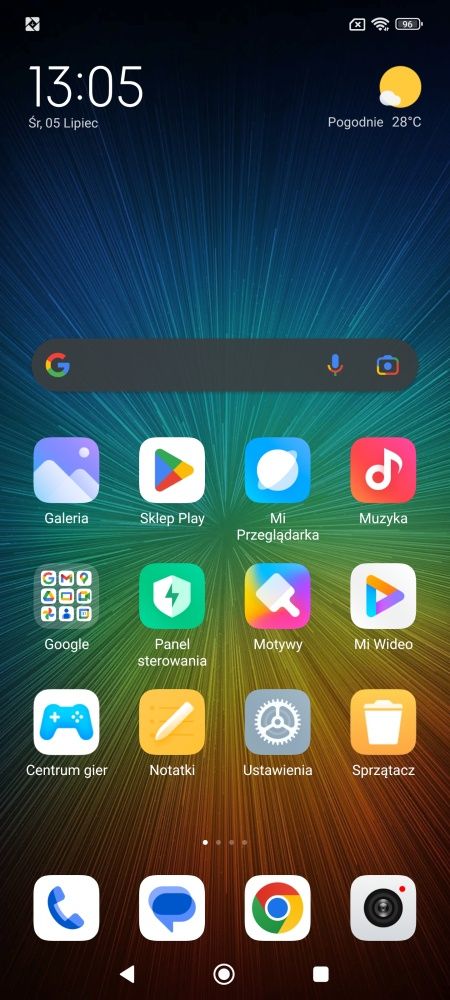The height and width of the screenshot is (1000, 450).
Task: Expand the Google apps folder
Action: tap(66, 596)
